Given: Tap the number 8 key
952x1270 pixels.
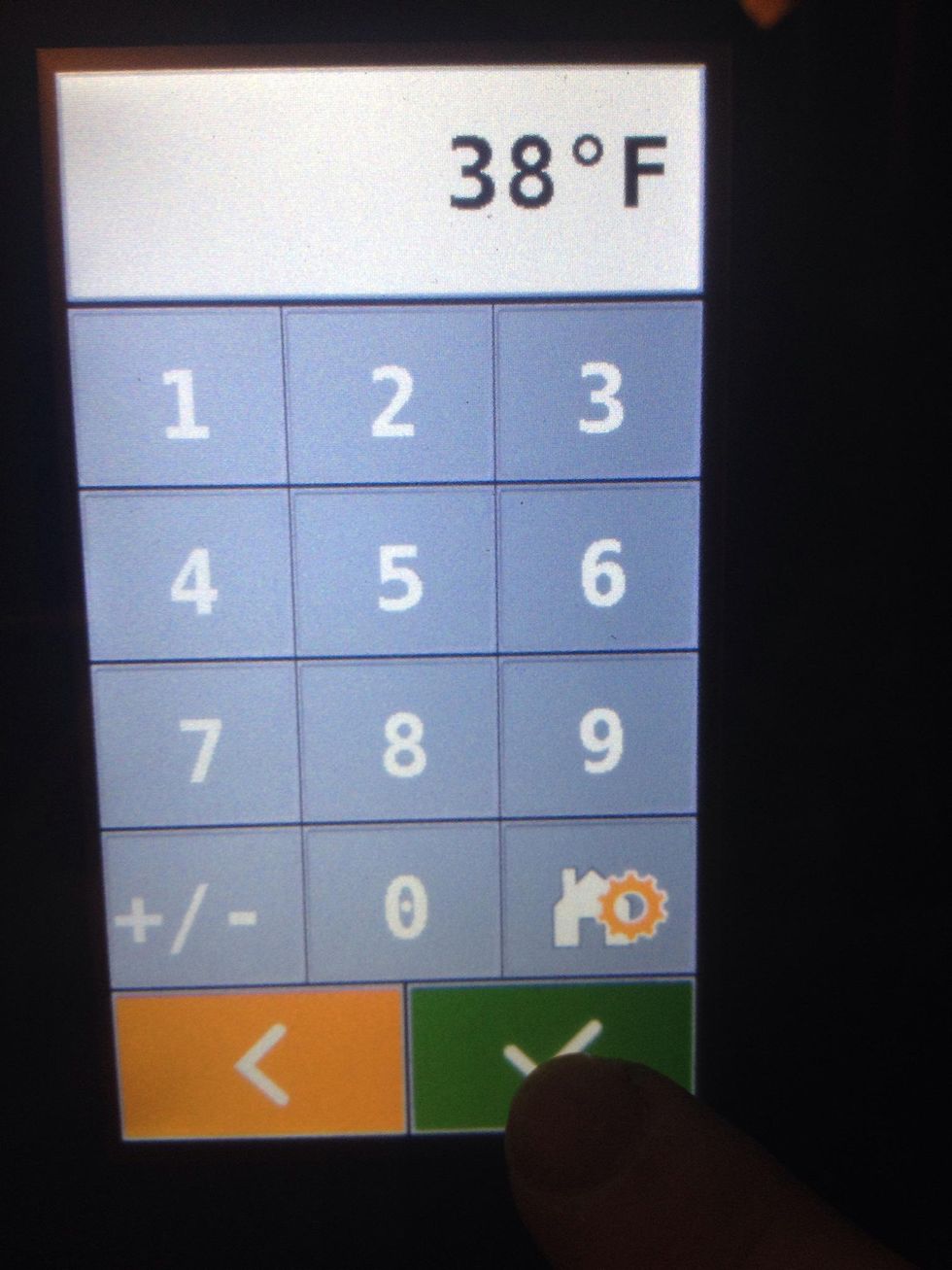Looking at the screenshot, I should pos(400,746).
